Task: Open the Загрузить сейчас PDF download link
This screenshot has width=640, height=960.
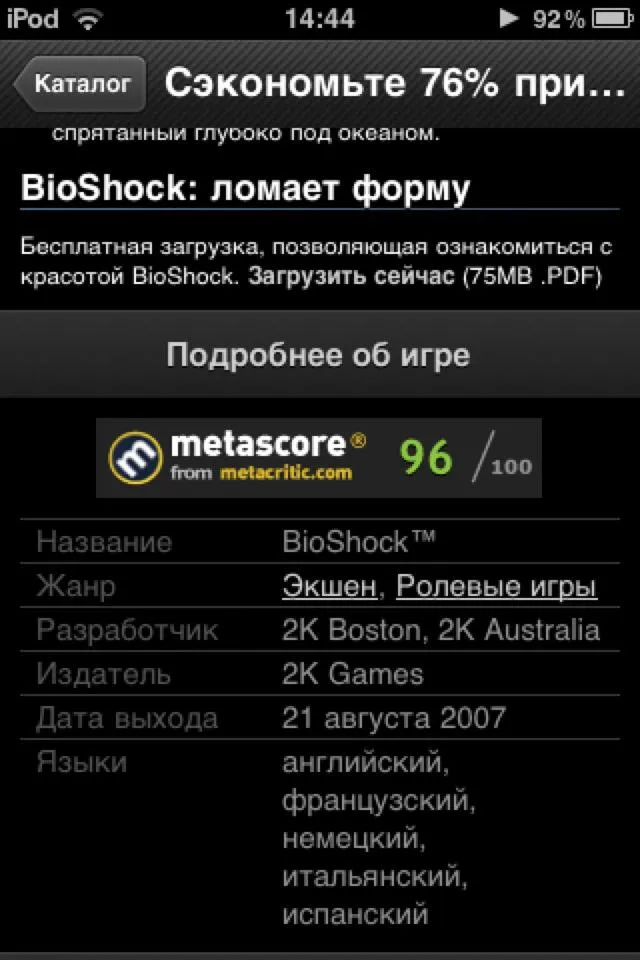Action: pyautogui.click(x=352, y=277)
